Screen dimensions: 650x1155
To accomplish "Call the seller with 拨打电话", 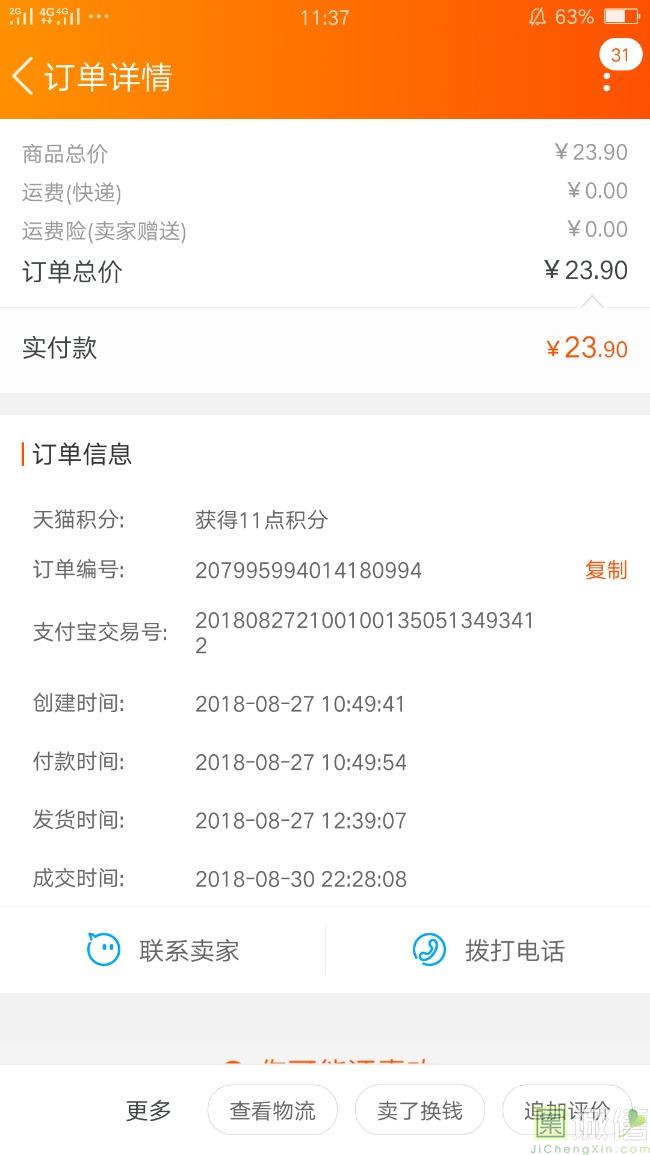I will click(488, 950).
